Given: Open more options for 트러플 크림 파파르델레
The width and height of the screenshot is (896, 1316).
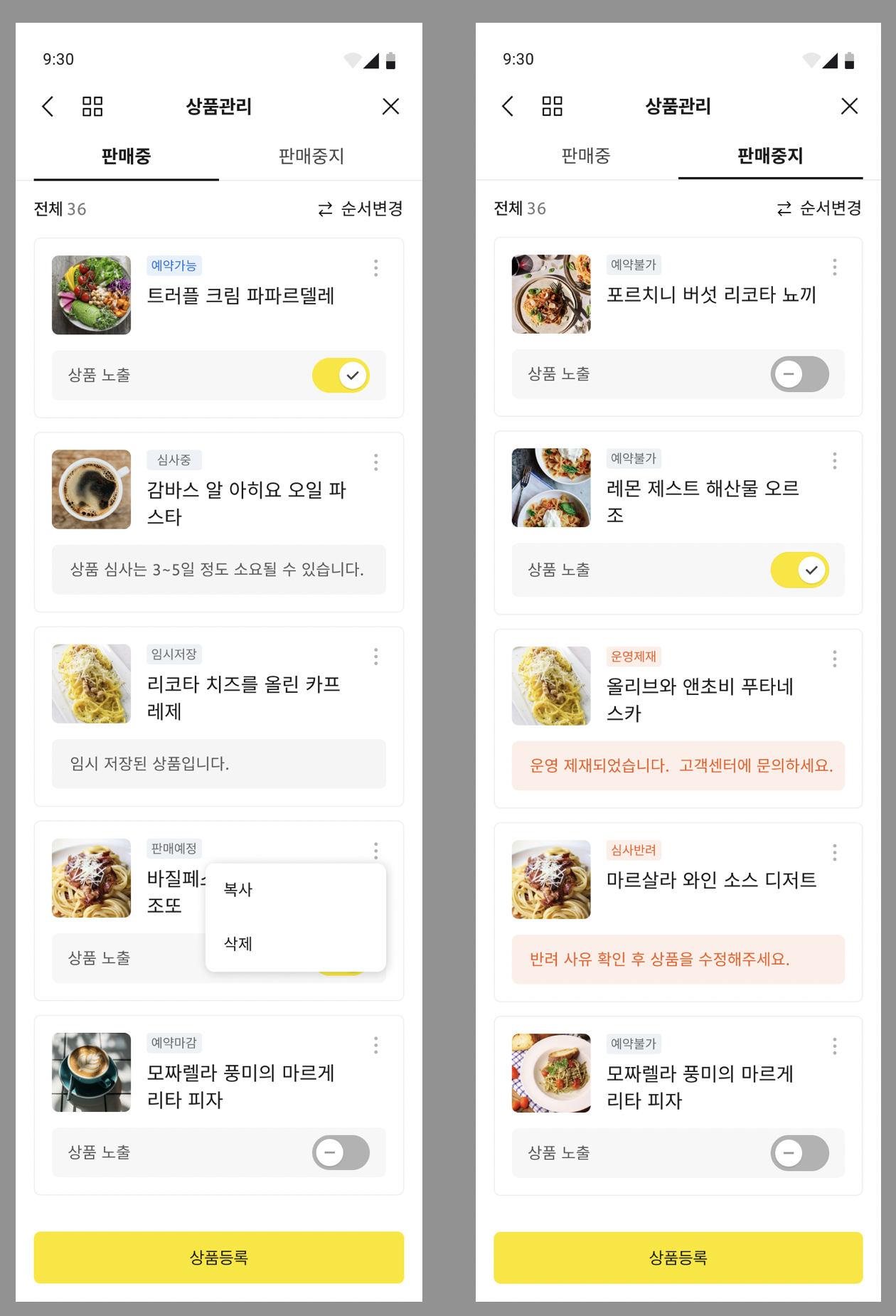Looking at the screenshot, I should [376, 268].
